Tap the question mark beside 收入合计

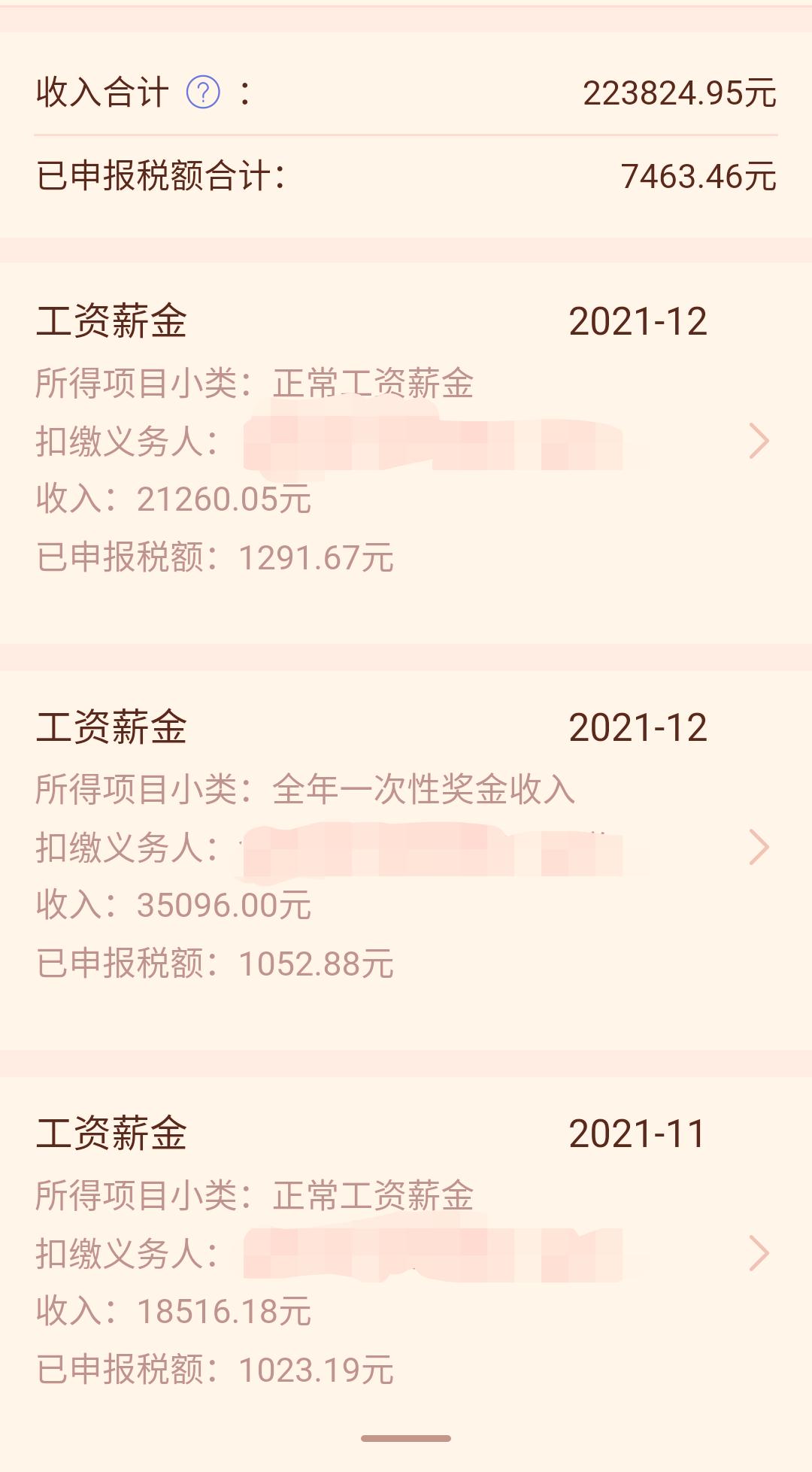pos(201,92)
